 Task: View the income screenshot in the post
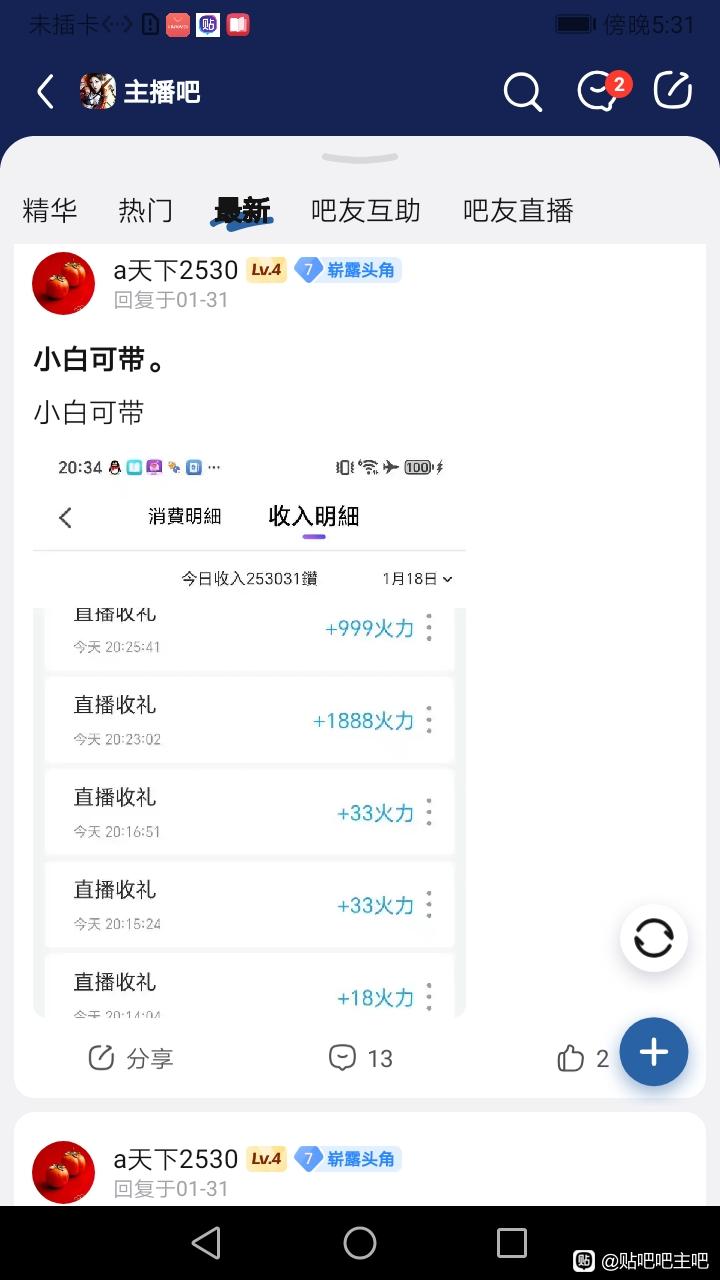pos(250,735)
